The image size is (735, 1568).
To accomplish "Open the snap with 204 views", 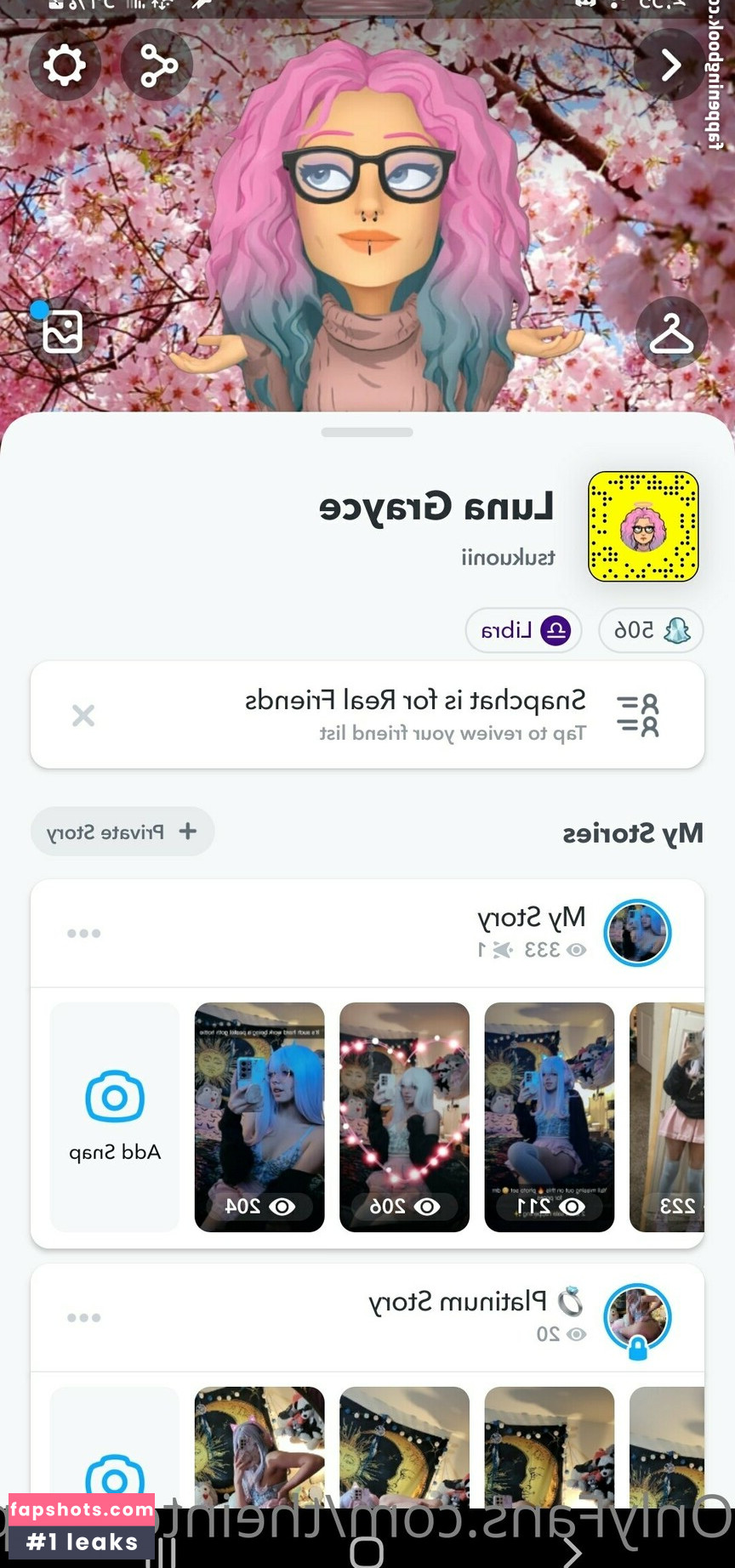I will coord(259,1116).
